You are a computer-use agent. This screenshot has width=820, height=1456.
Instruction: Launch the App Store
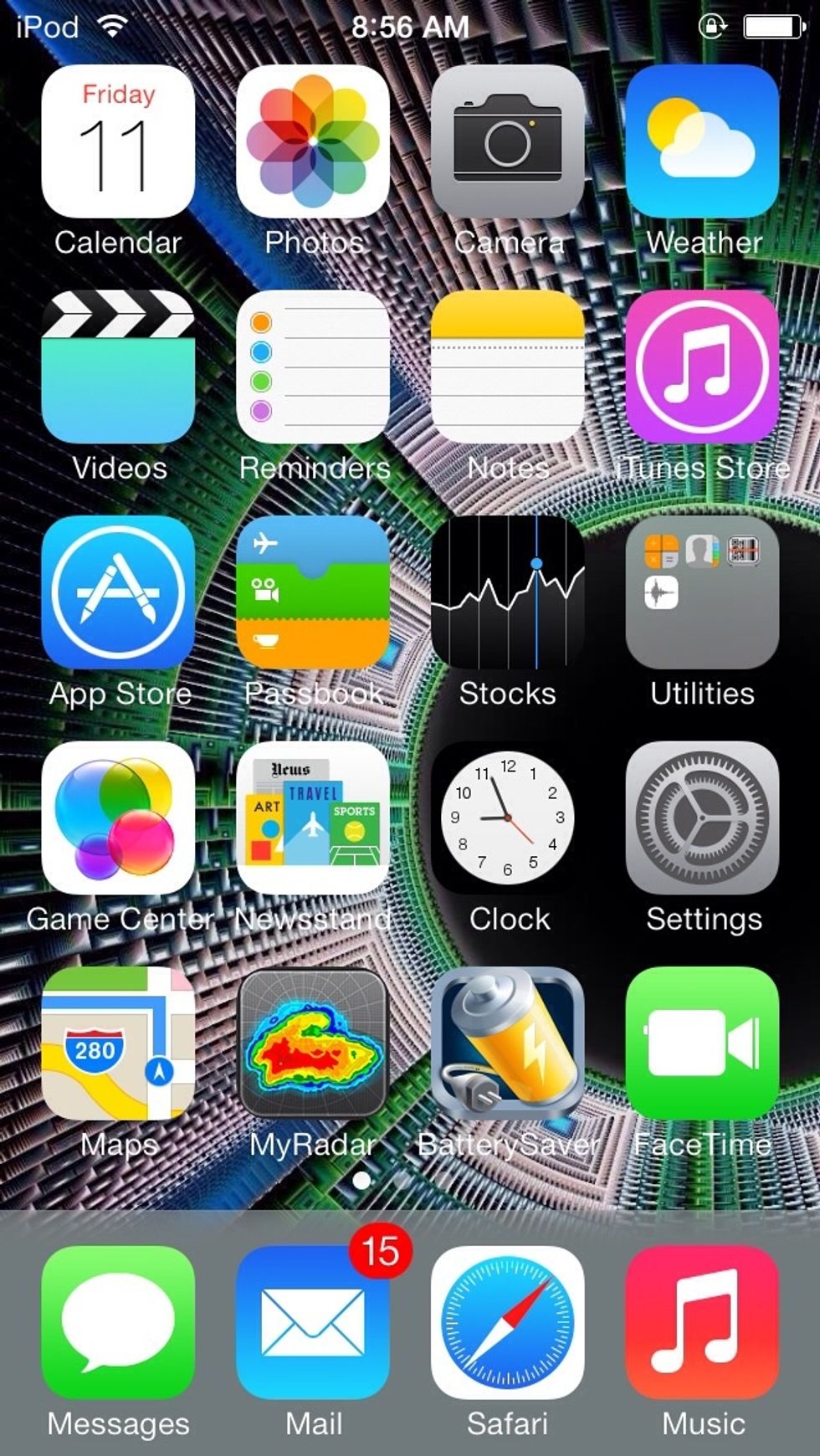(118, 592)
